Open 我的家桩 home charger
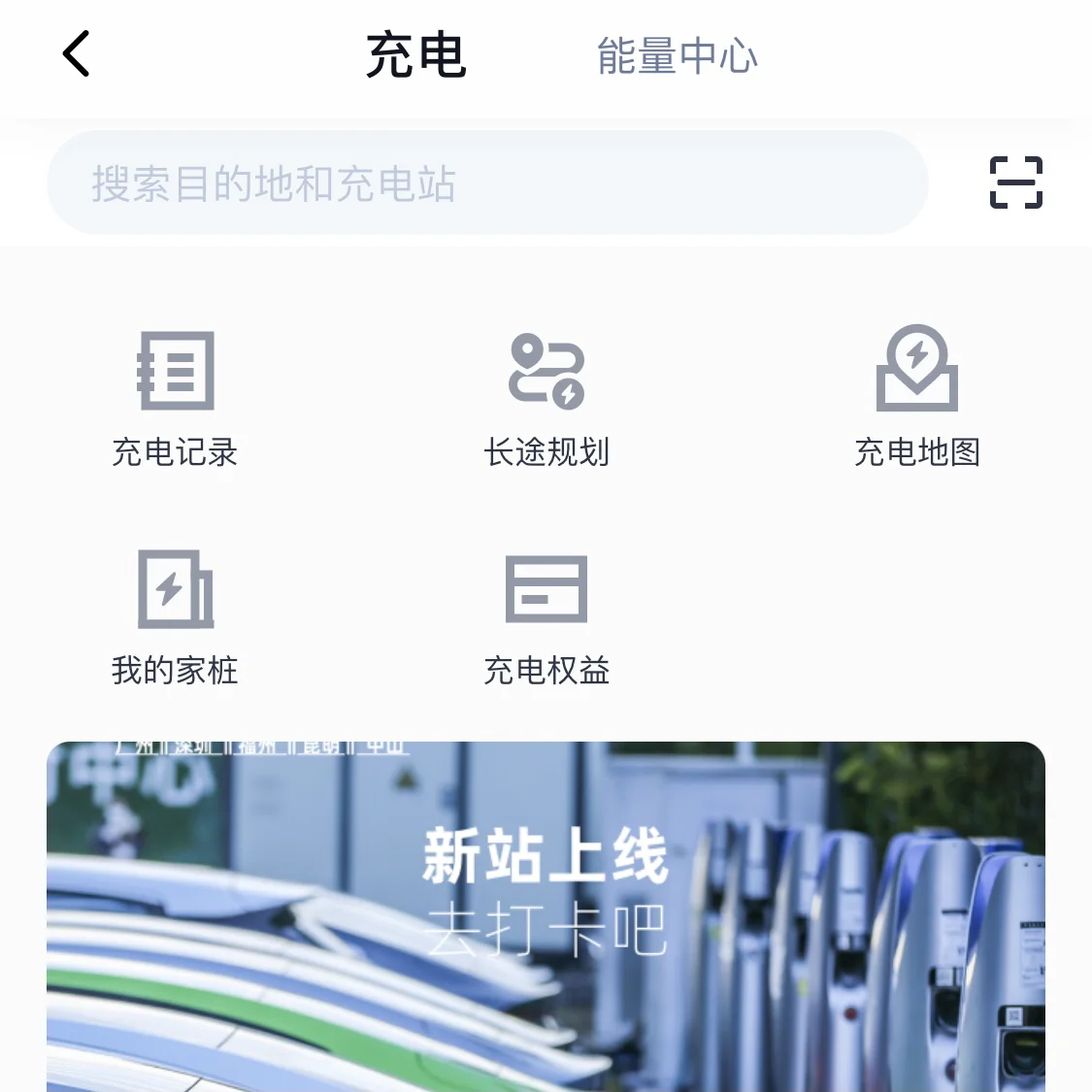This screenshot has width=1092, height=1092. [x=175, y=617]
